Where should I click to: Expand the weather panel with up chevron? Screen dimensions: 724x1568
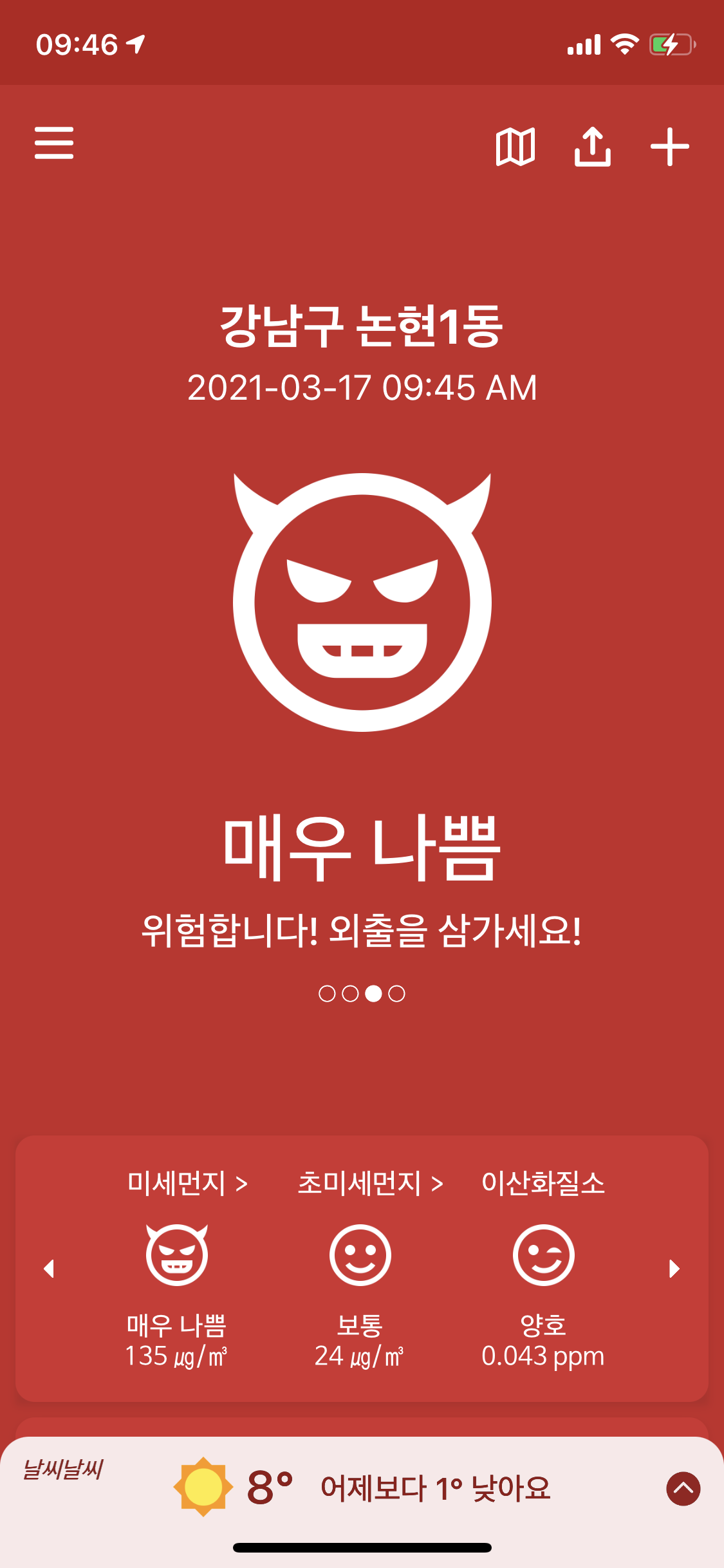[x=683, y=1488]
